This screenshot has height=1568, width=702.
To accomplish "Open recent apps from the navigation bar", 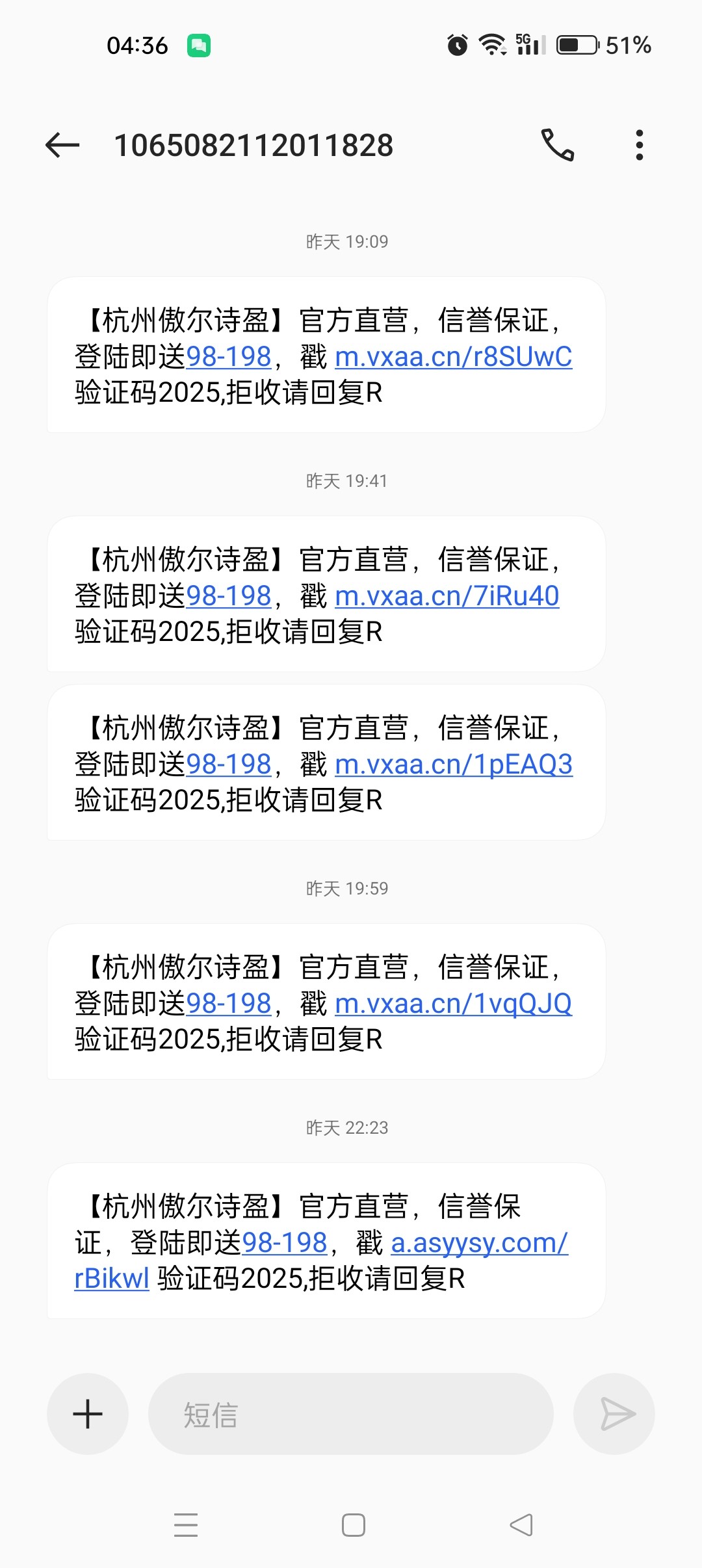I will pyautogui.click(x=186, y=1525).
